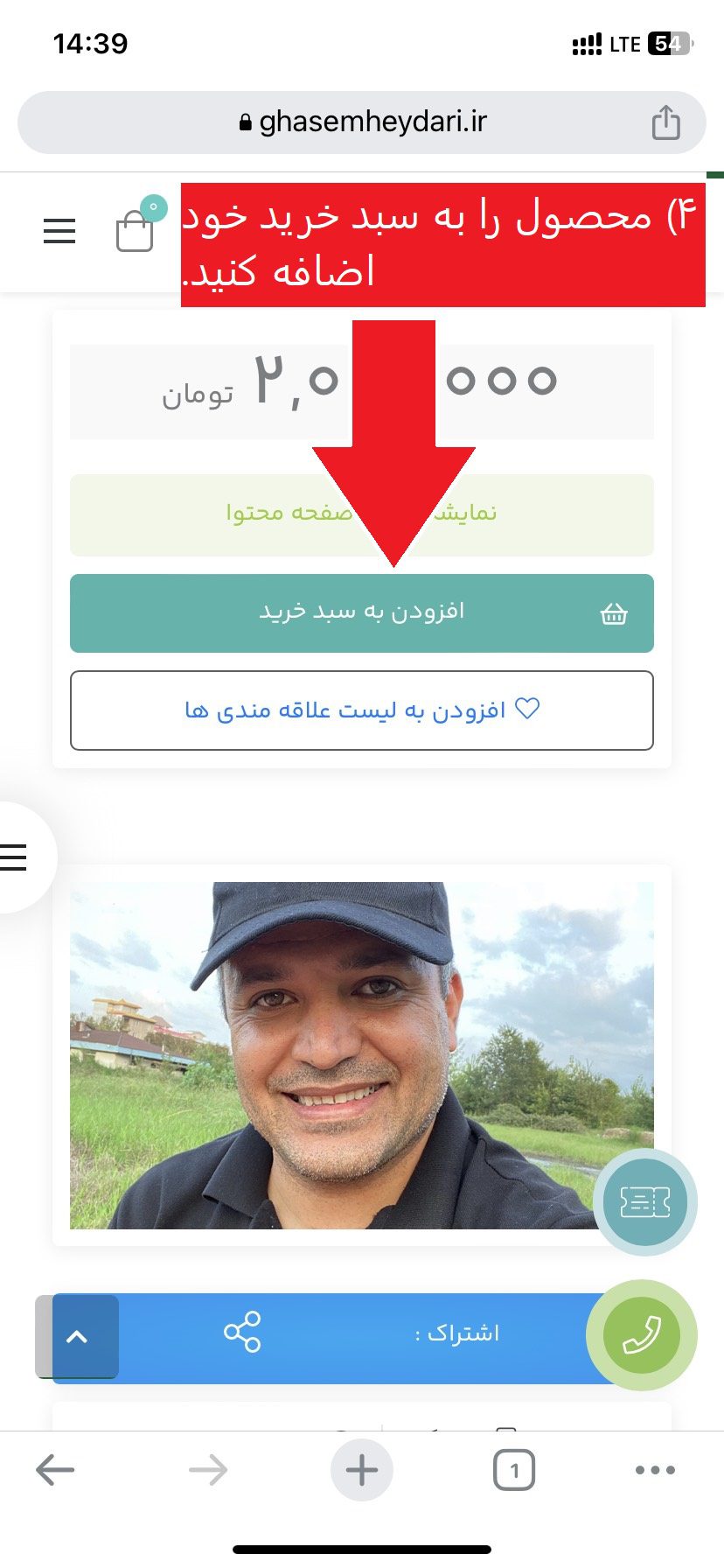Tap افزودن به سبد خرید button
Viewport: 724px width, 1568px height.
pyautogui.click(x=362, y=613)
